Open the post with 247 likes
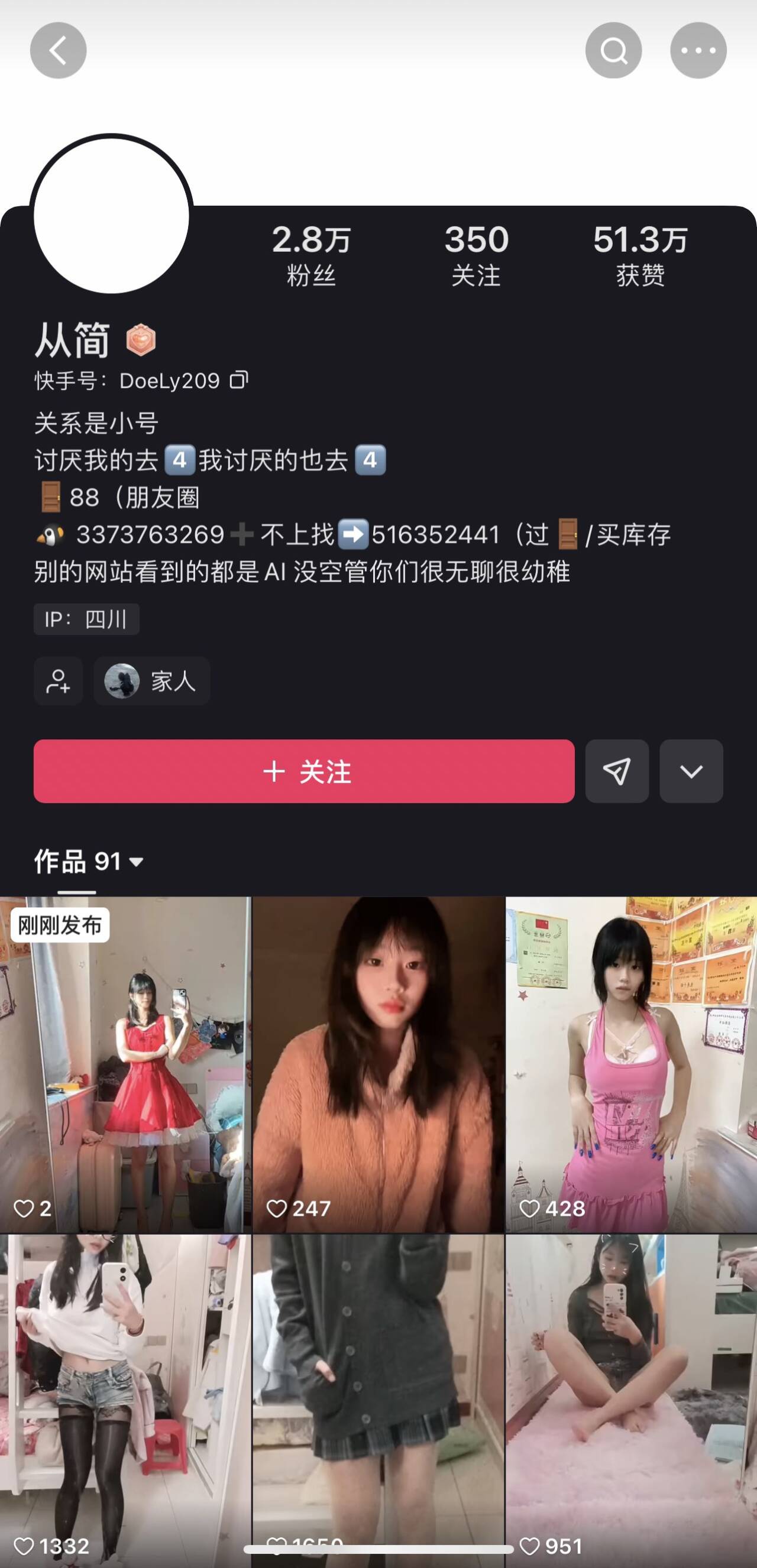Screen dimensions: 757x1568 tap(378, 1065)
